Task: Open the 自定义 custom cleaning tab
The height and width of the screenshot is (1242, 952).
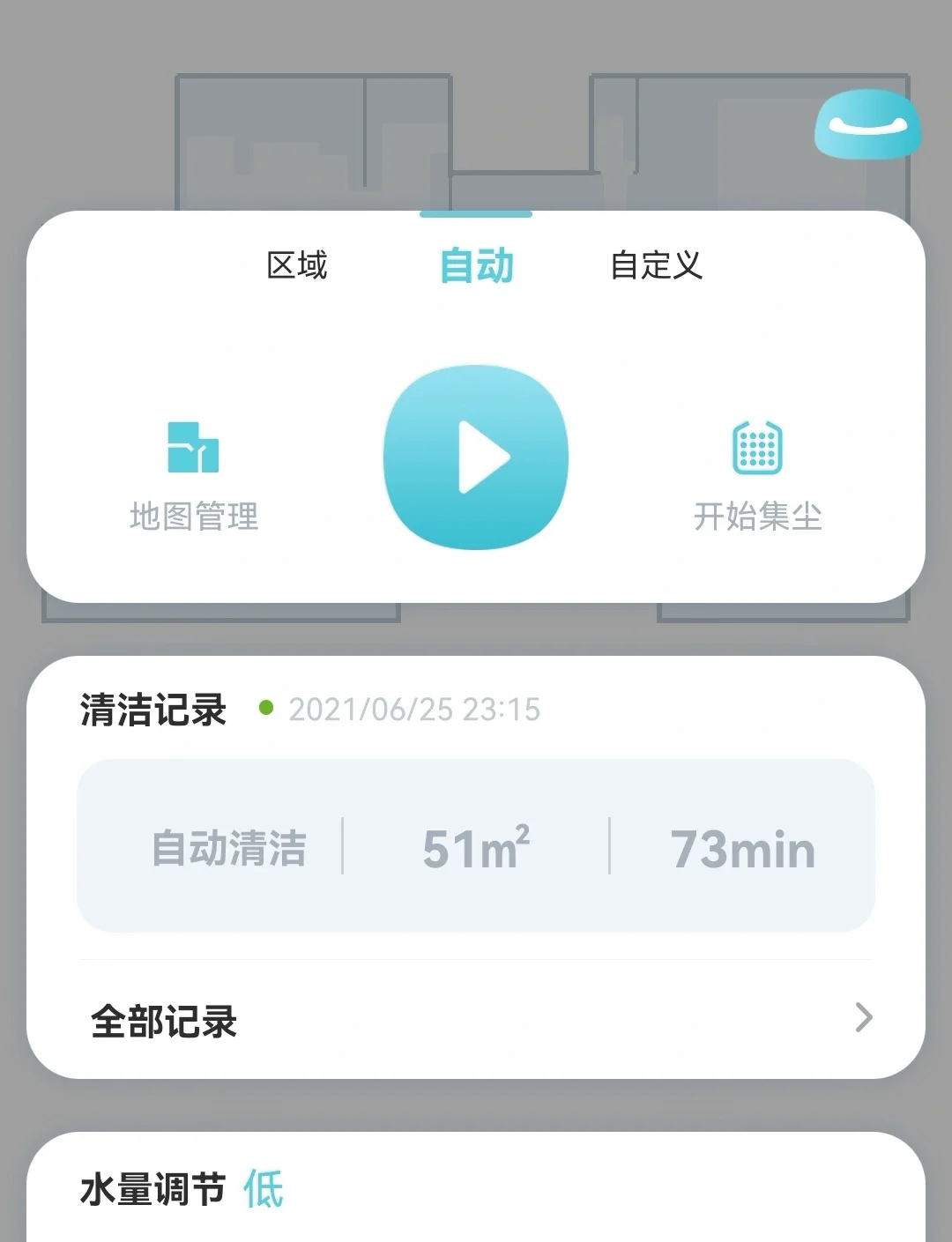Action: 658,264
